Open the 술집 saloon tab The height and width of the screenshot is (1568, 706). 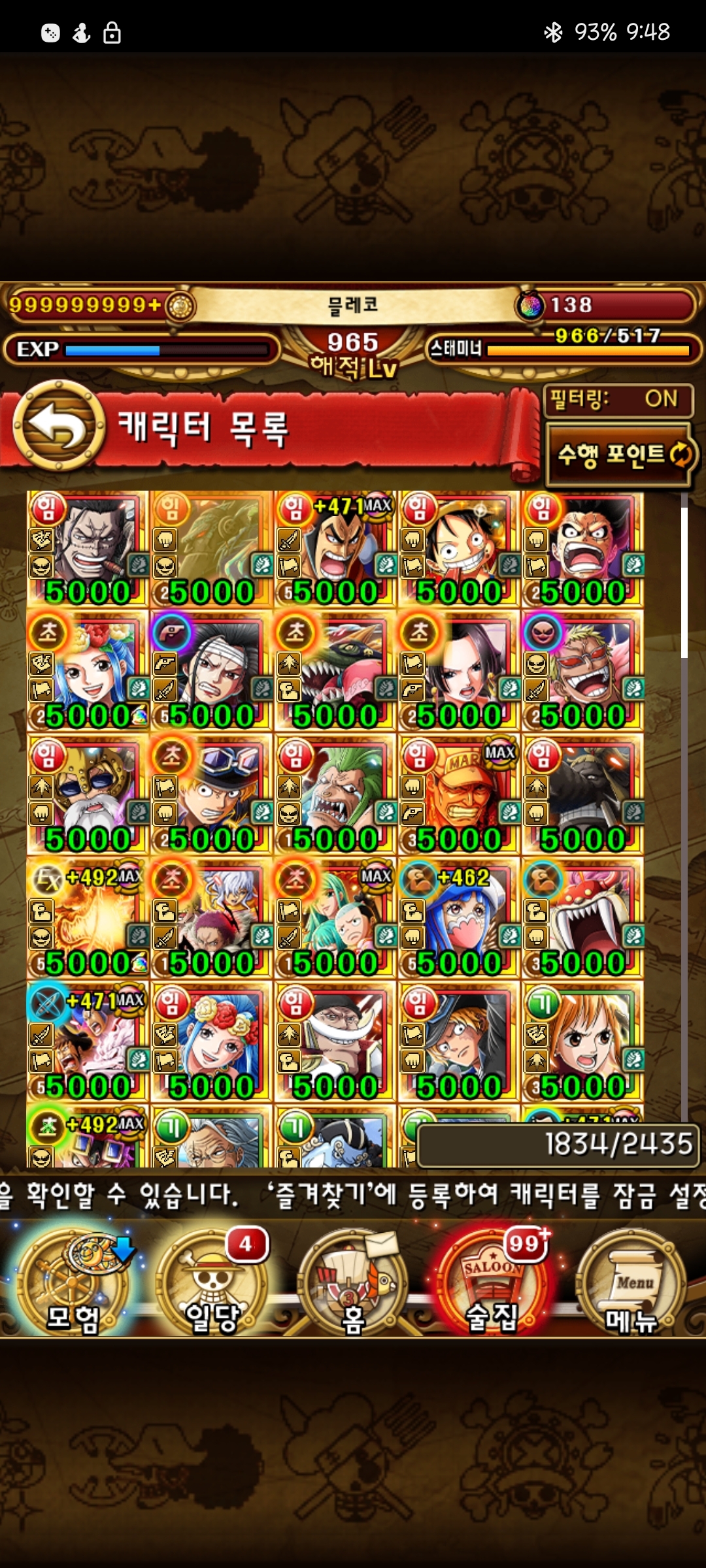493,1281
